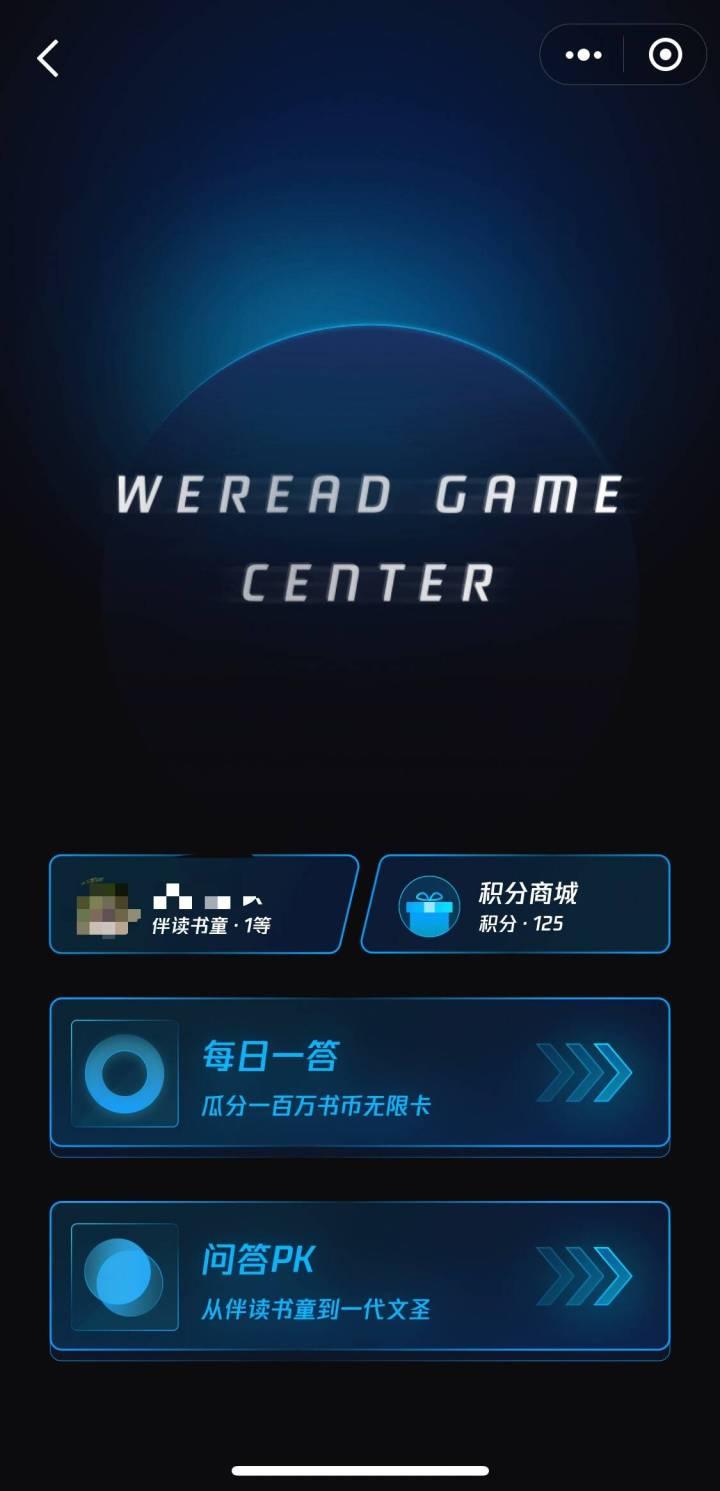Screen dimensions: 720x1491
Task: Open the mini program more-options menu
Action: [583, 55]
